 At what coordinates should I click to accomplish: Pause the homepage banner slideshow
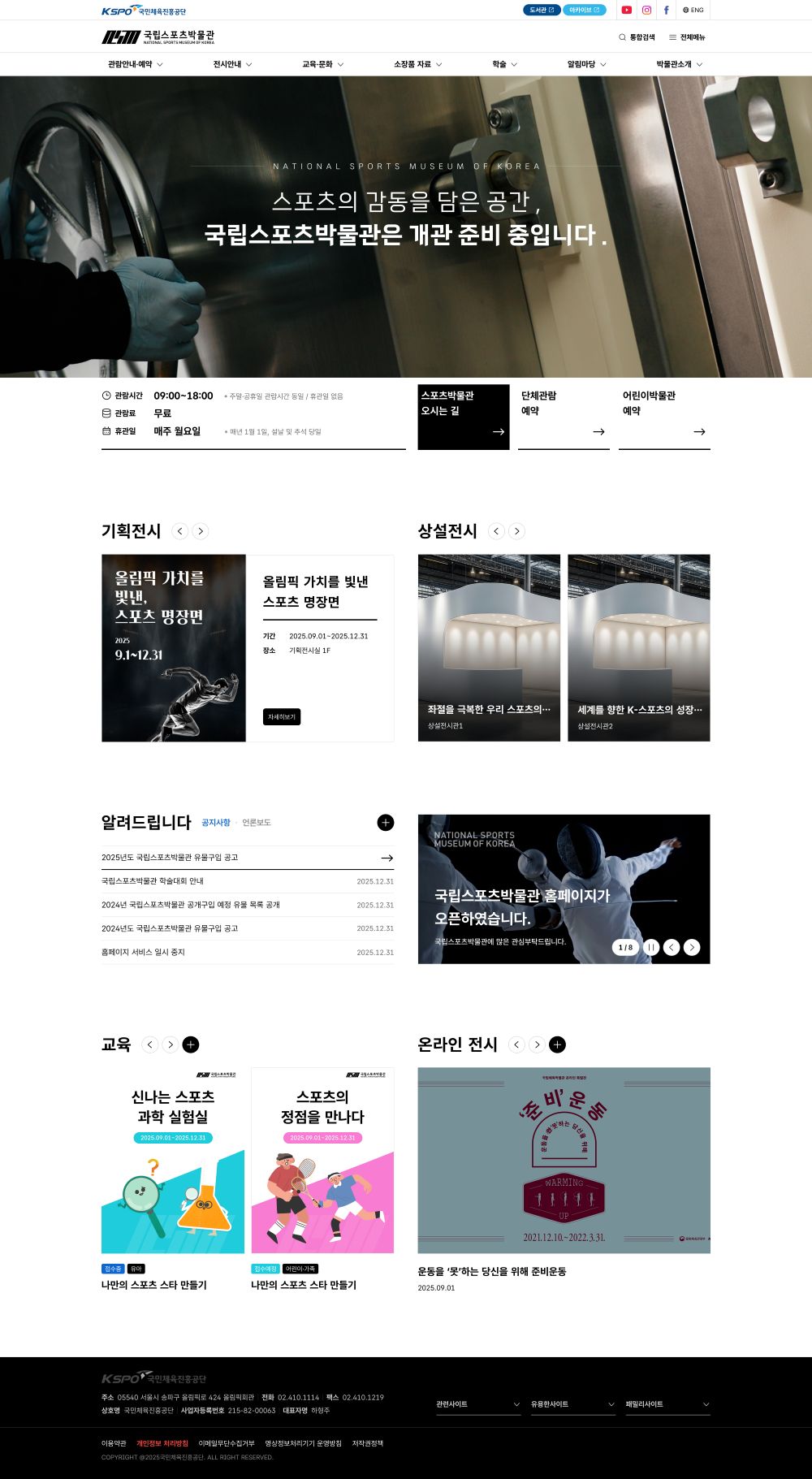[x=651, y=947]
